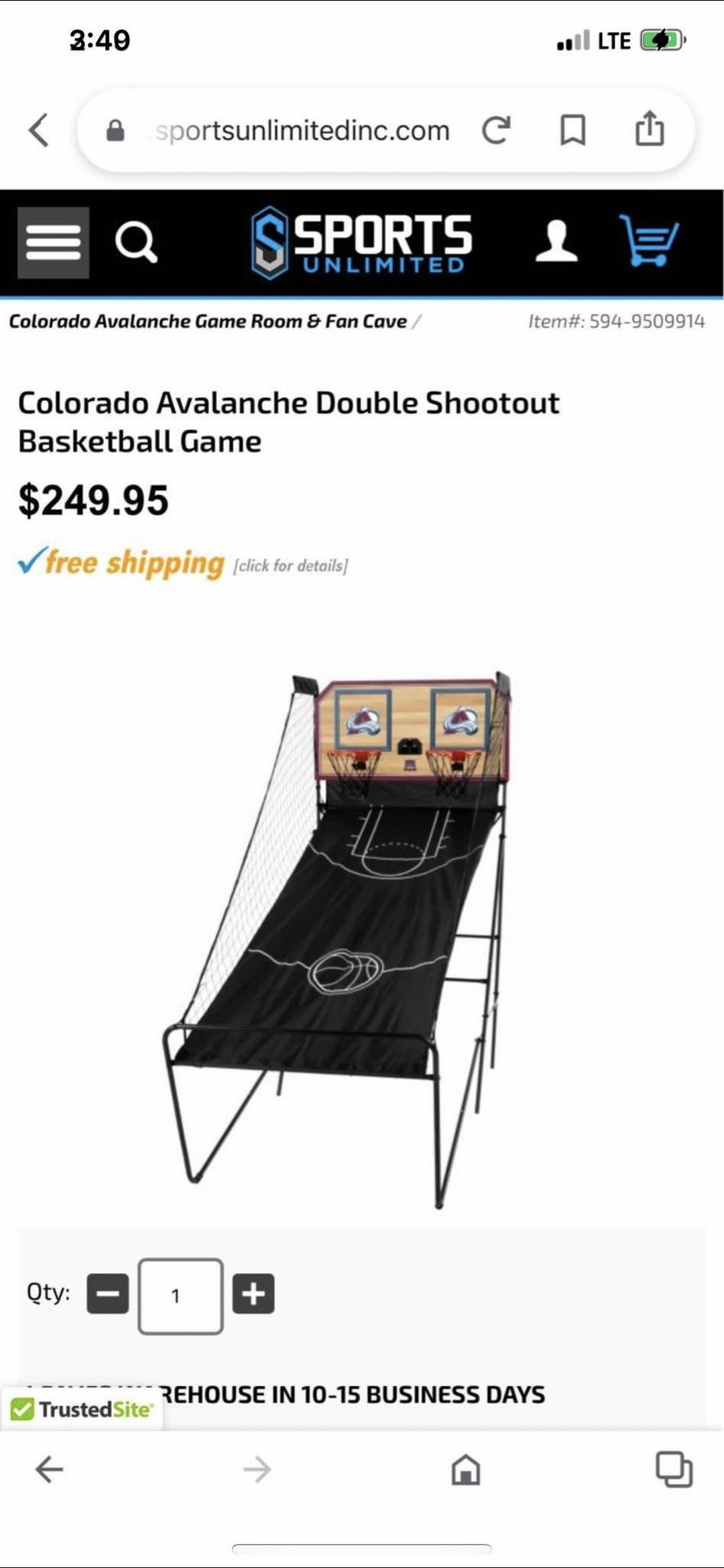The height and width of the screenshot is (1568, 724).
Task: Share this page
Action: [650, 129]
